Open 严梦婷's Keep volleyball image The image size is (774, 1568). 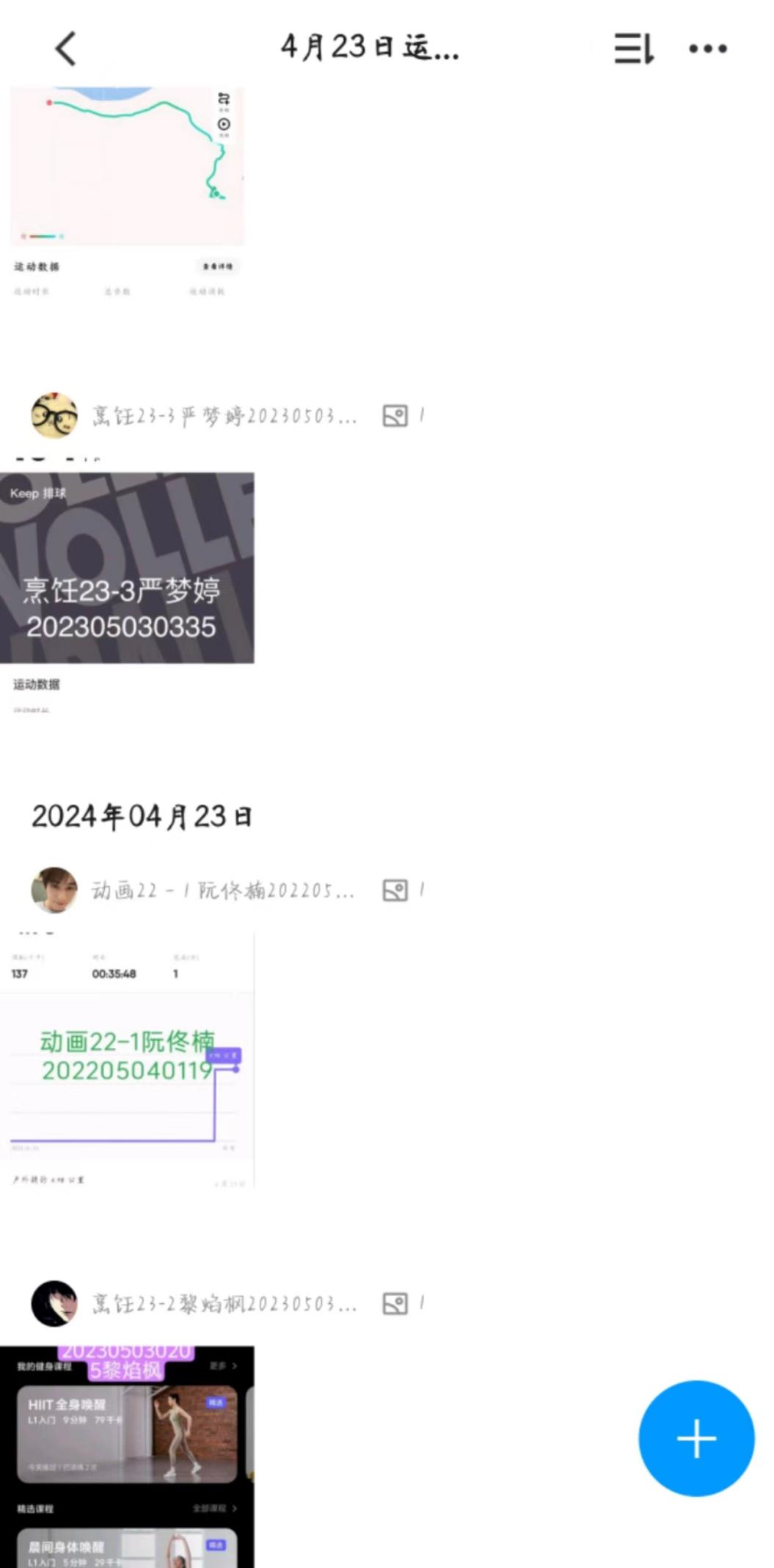click(127, 569)
